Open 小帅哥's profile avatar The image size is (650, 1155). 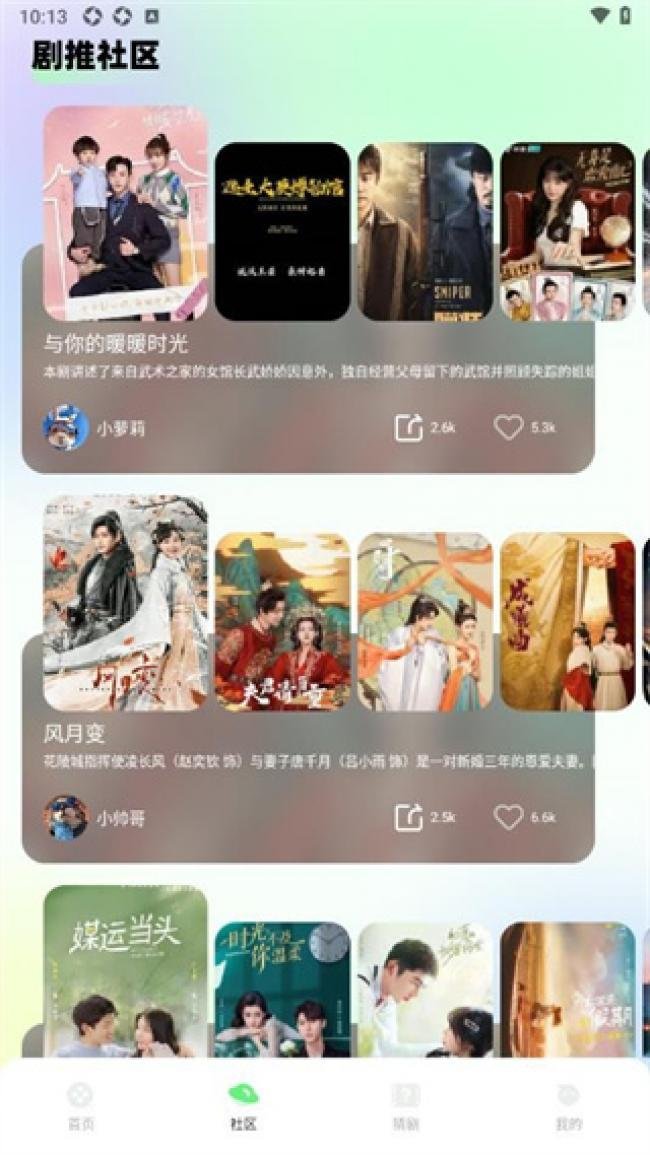coord(66,817)
